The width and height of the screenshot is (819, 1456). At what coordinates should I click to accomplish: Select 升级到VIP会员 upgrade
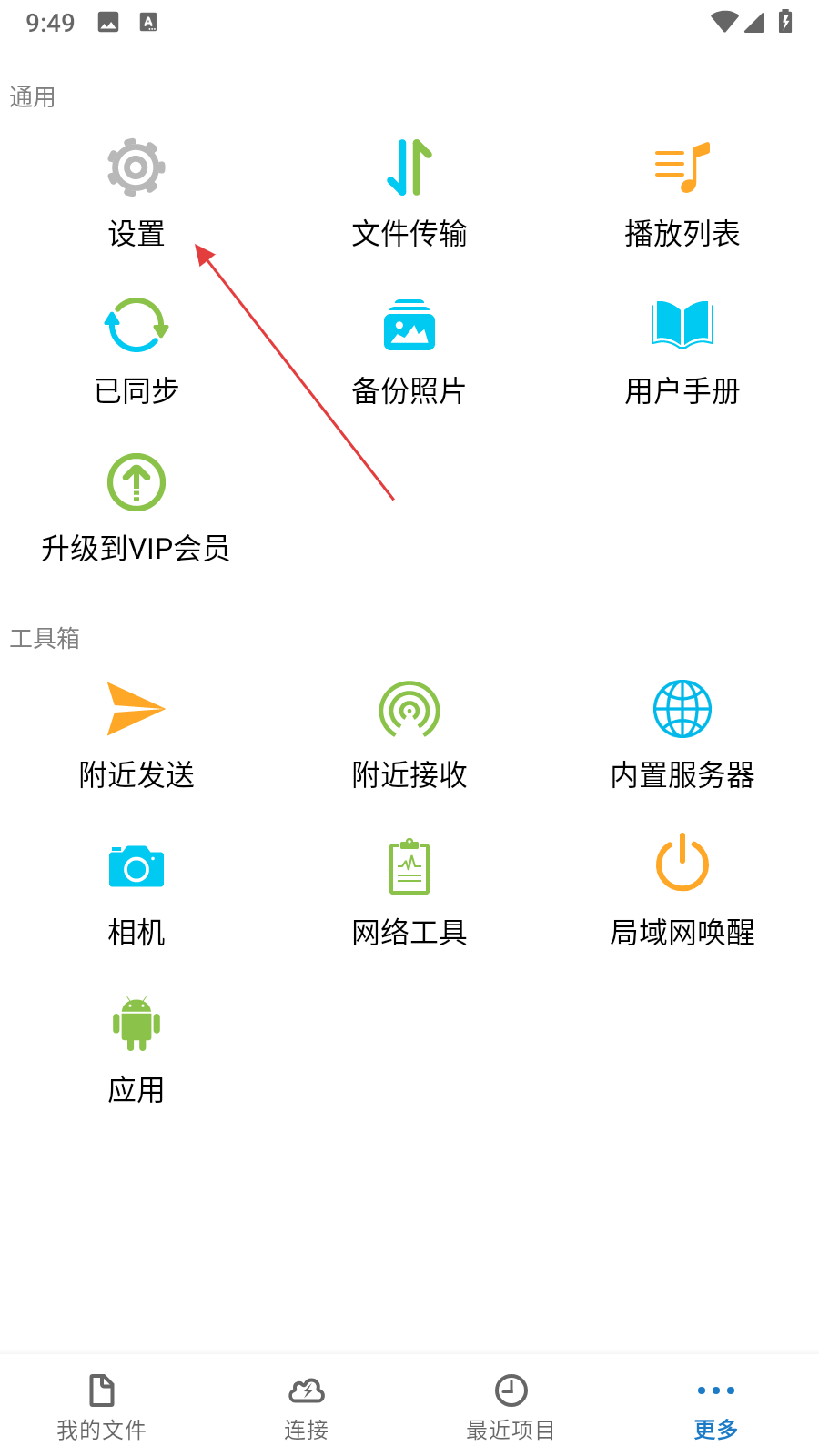point(136,508)
